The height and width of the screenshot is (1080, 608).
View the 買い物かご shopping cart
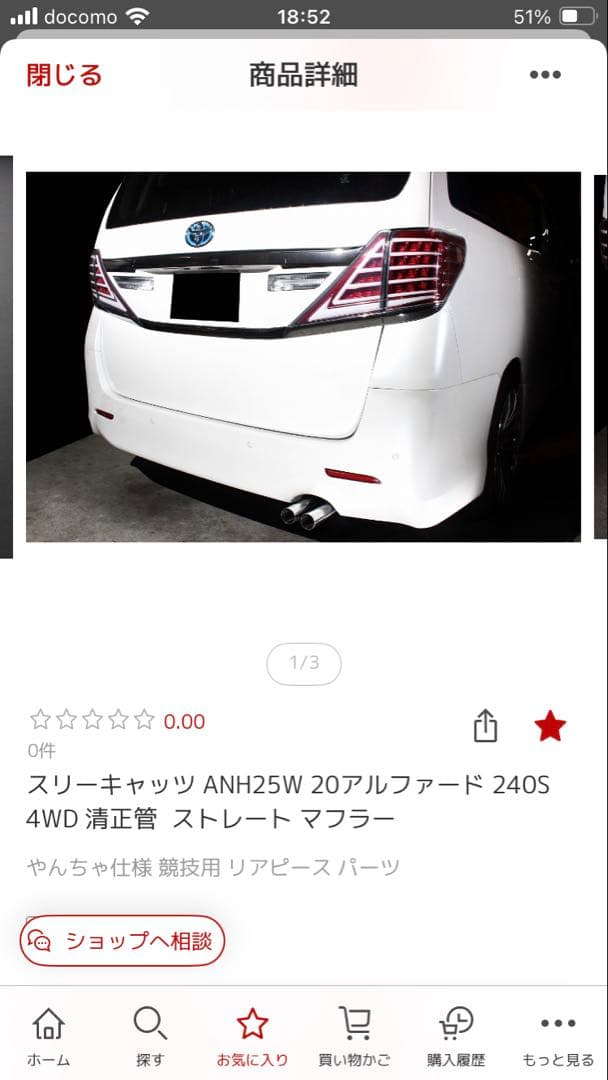tap(354, 1035)
